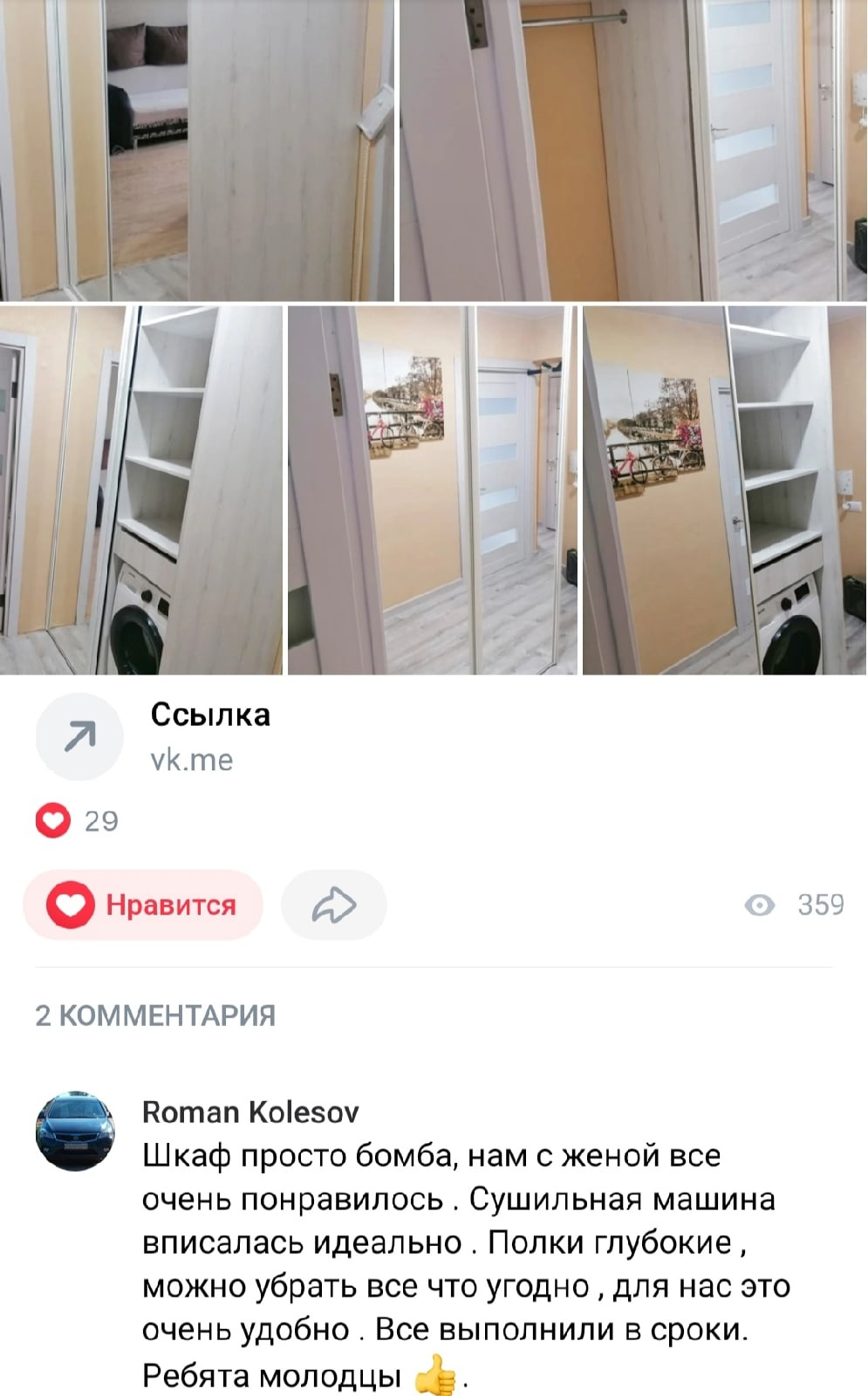
Task: View photo of open wardrobe with rail
Action: click(x=632, y=150)
